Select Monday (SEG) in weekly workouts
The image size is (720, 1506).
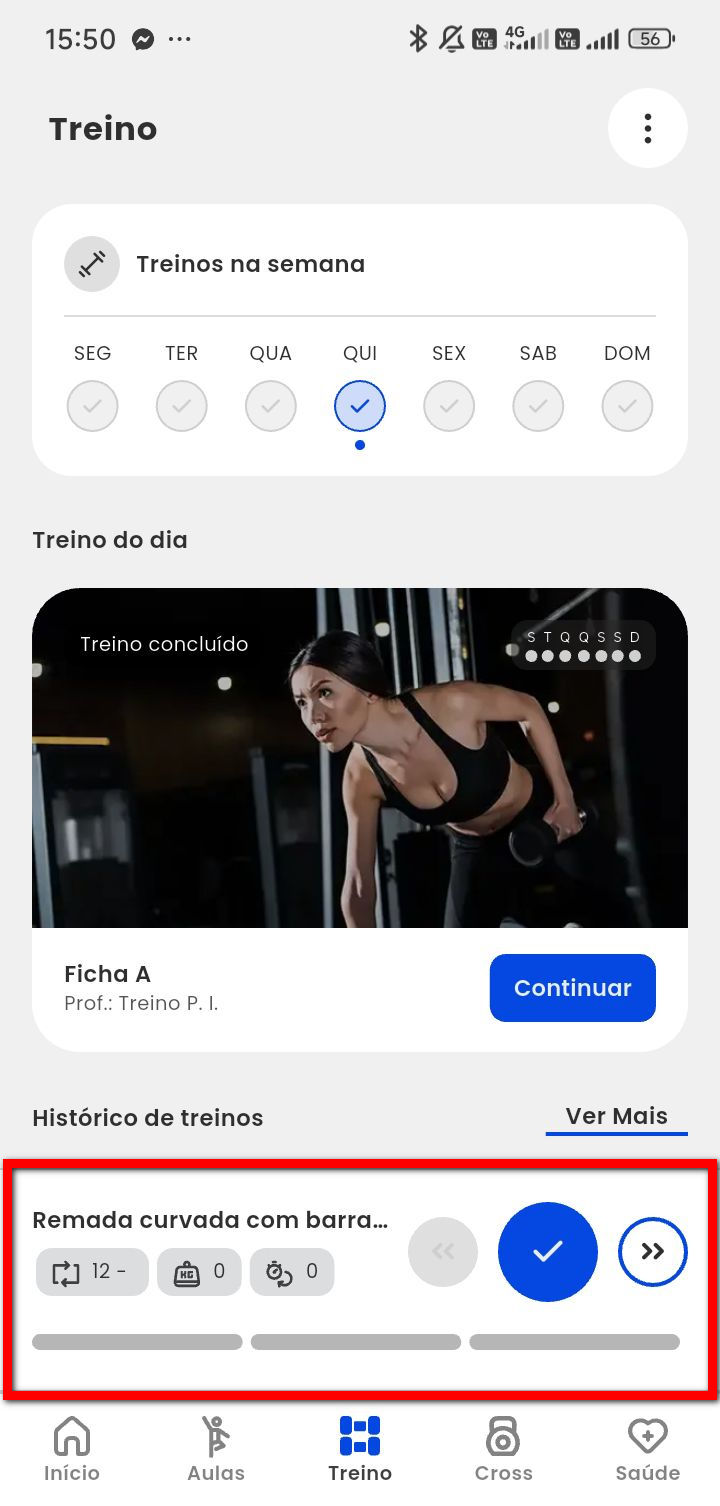[x=93, y=406]
